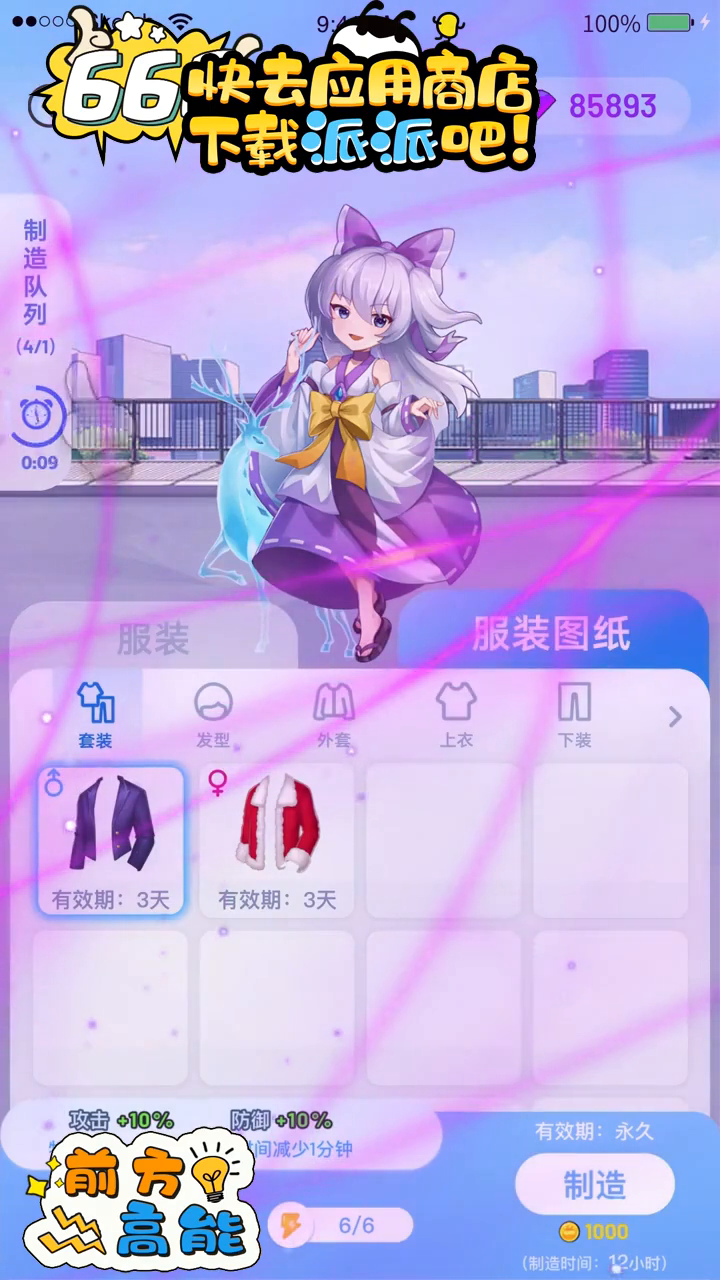Select the 上衣 category
Screen dimensions: 720x1280
(456, 716)
